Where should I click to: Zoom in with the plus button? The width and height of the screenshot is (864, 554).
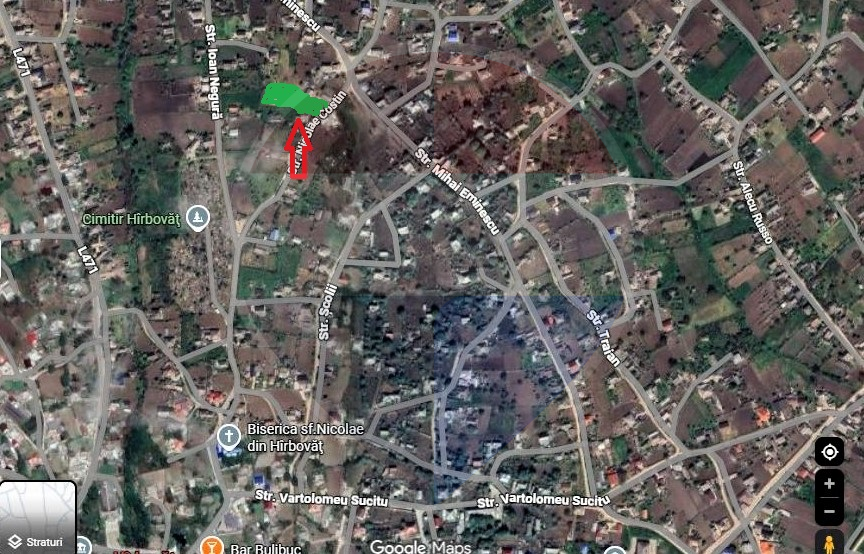829,484
